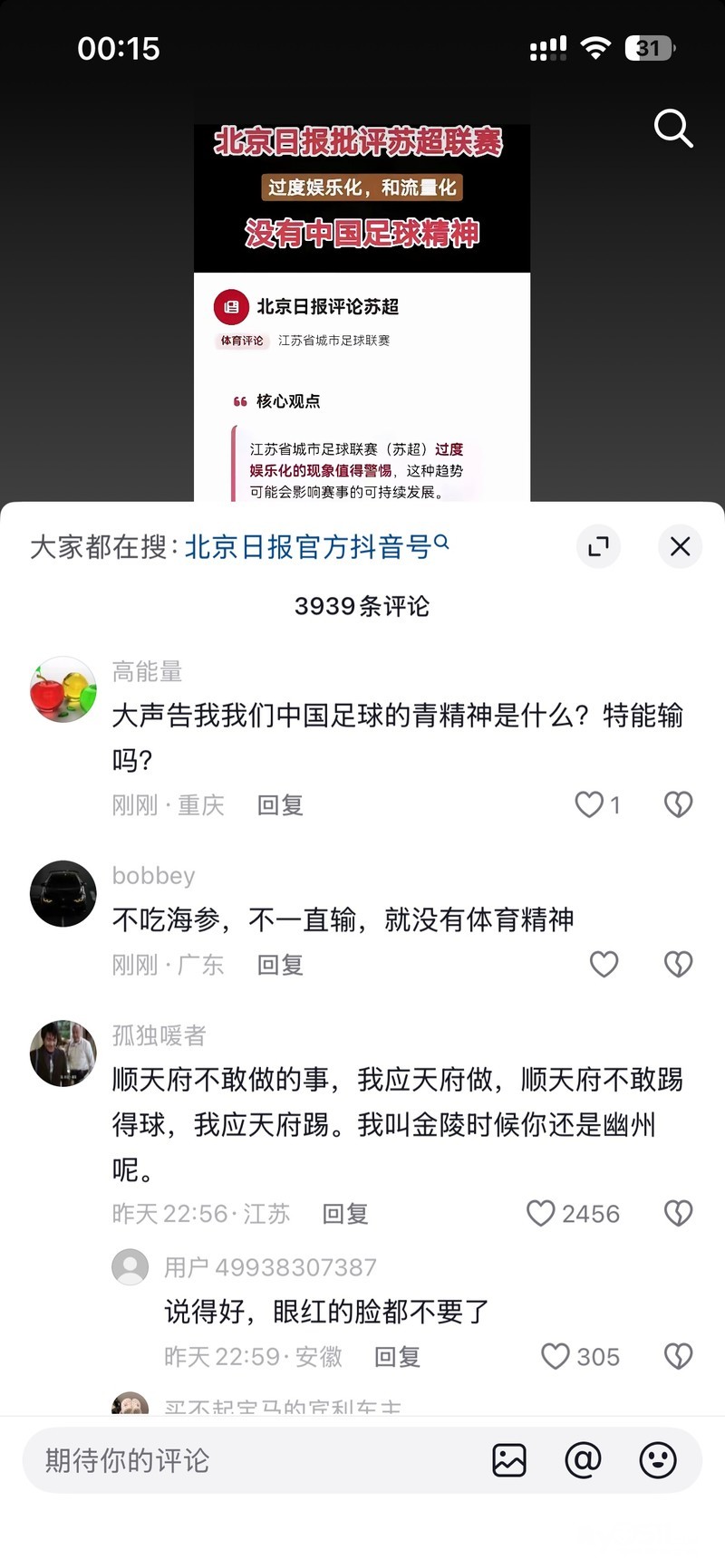Reply to 孤独暖者's comment

(345, 1214)
